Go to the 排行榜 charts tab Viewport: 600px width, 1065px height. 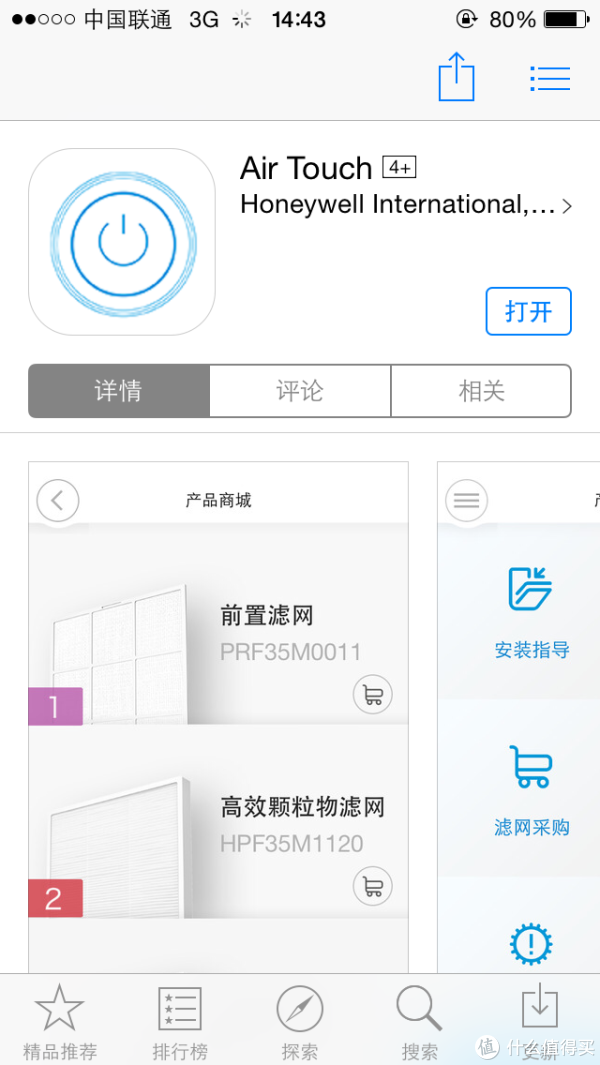pyautogui.click(x=180, y=1020)
